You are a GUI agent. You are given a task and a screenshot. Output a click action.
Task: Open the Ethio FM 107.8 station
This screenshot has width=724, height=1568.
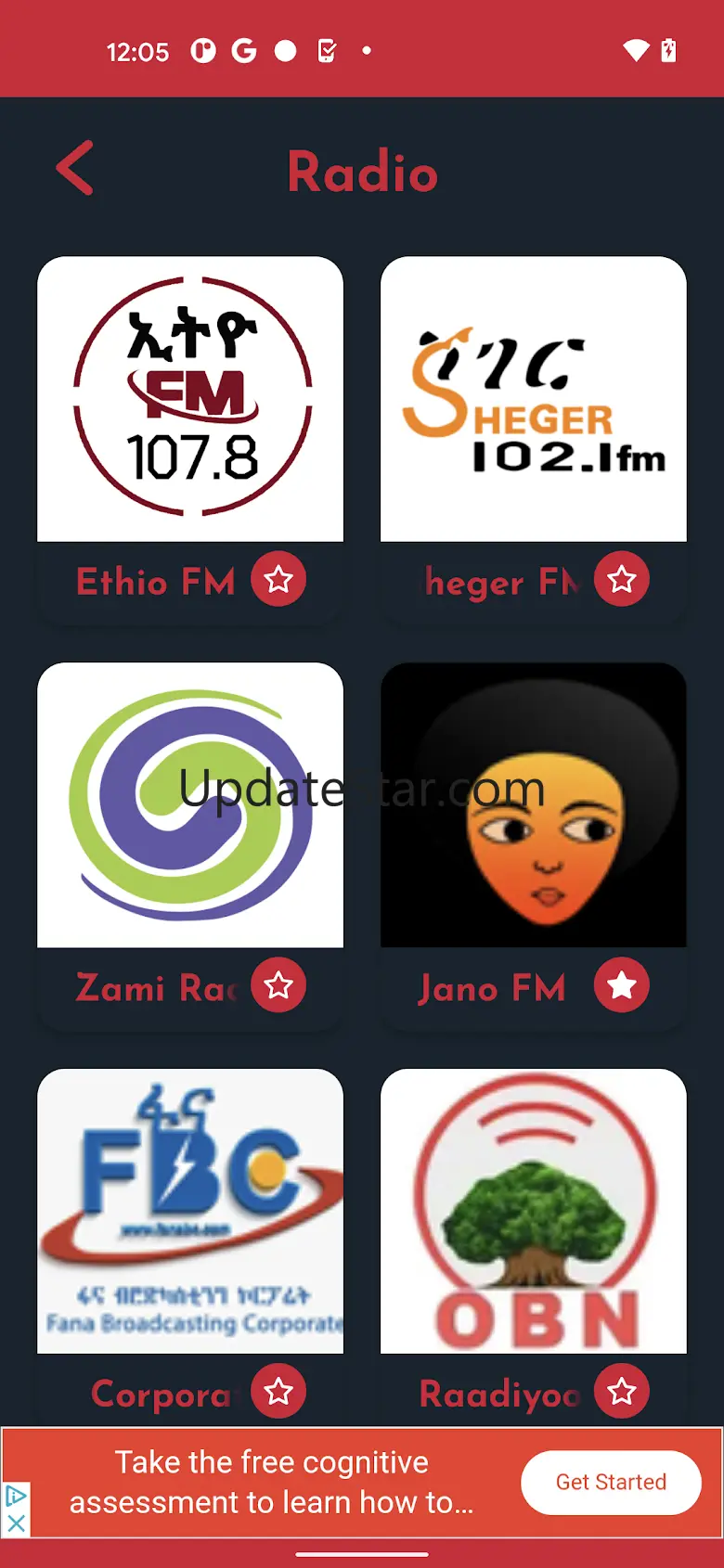(x=190, y=399)
